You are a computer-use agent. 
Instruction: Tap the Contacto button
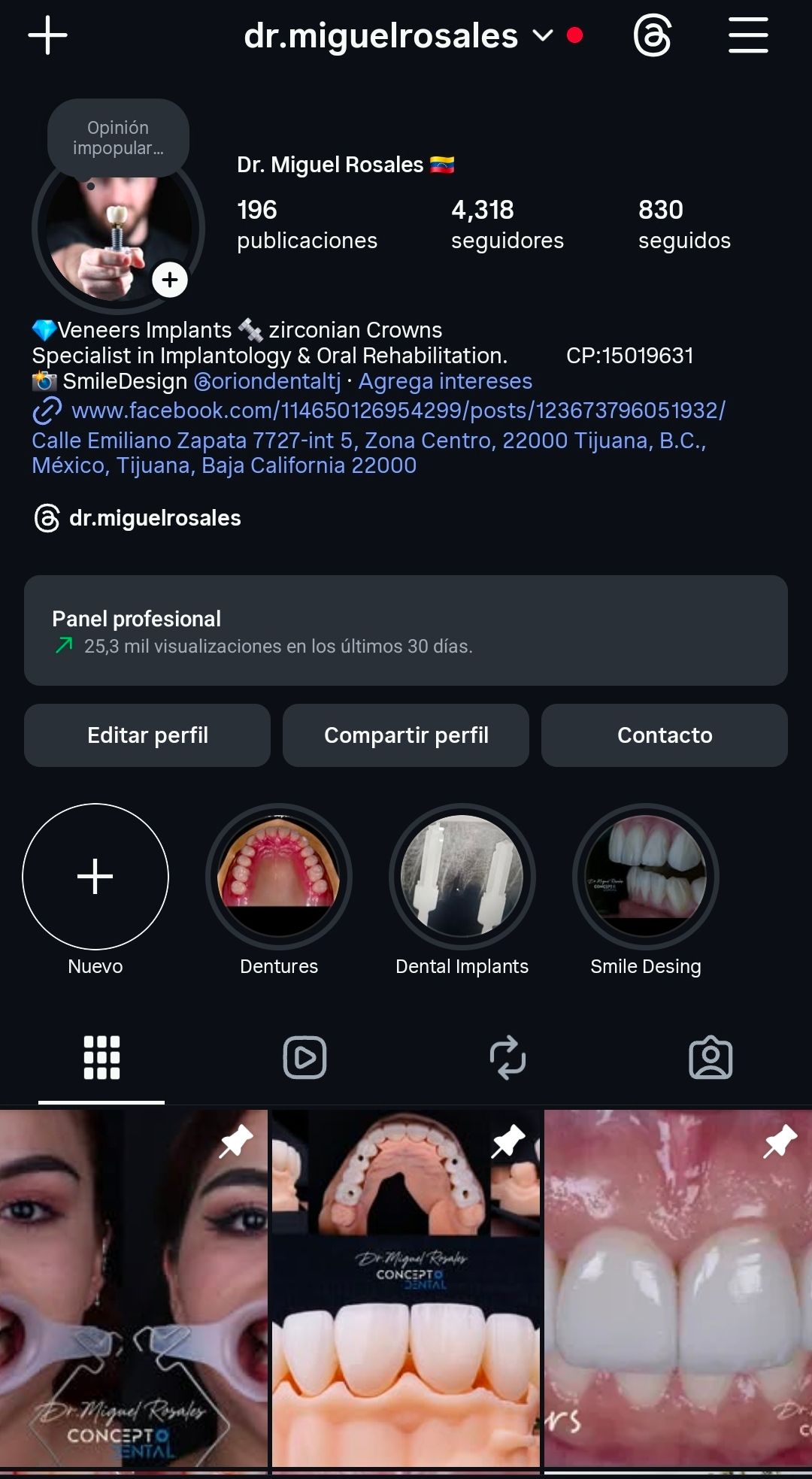pos(665,735)
